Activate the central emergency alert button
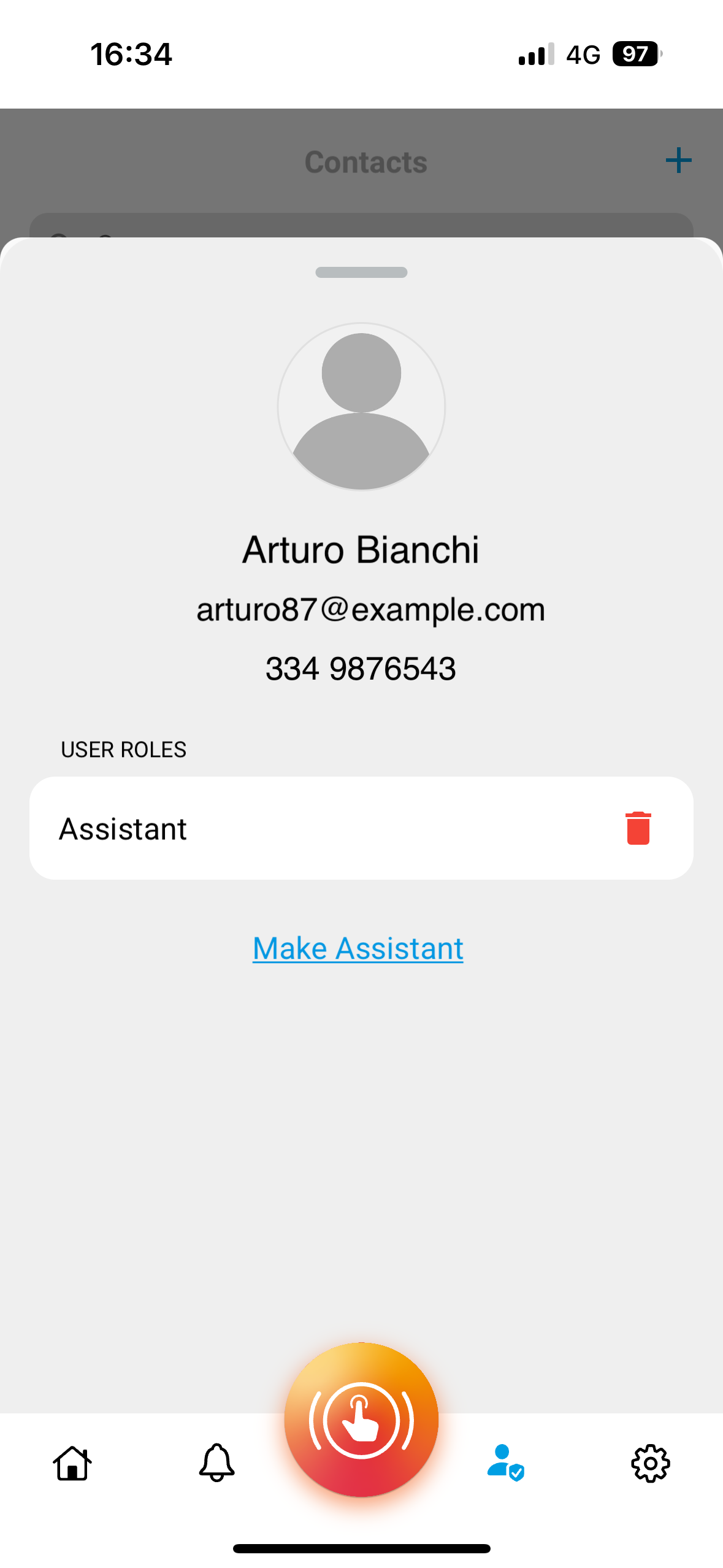Viewport: 723px width, 1568px height. [361, 1420]
